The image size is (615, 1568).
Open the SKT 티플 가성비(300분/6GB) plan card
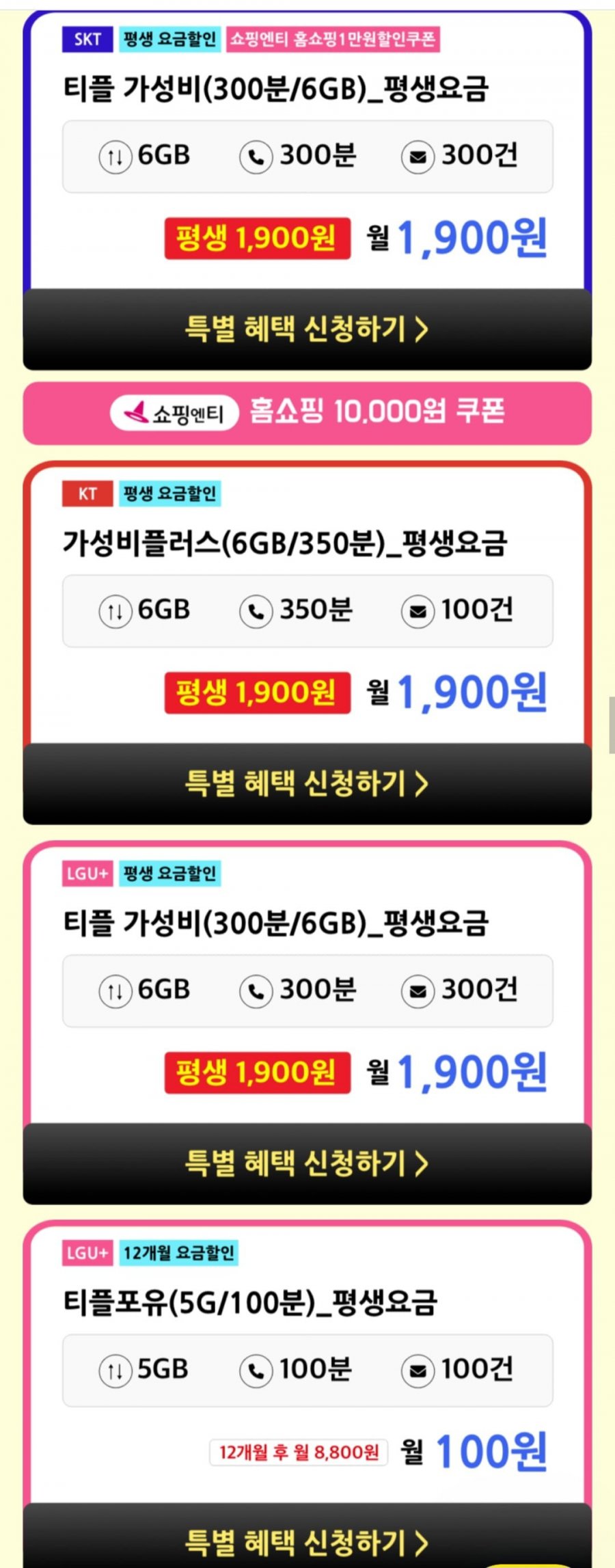(x=275, y=89)
